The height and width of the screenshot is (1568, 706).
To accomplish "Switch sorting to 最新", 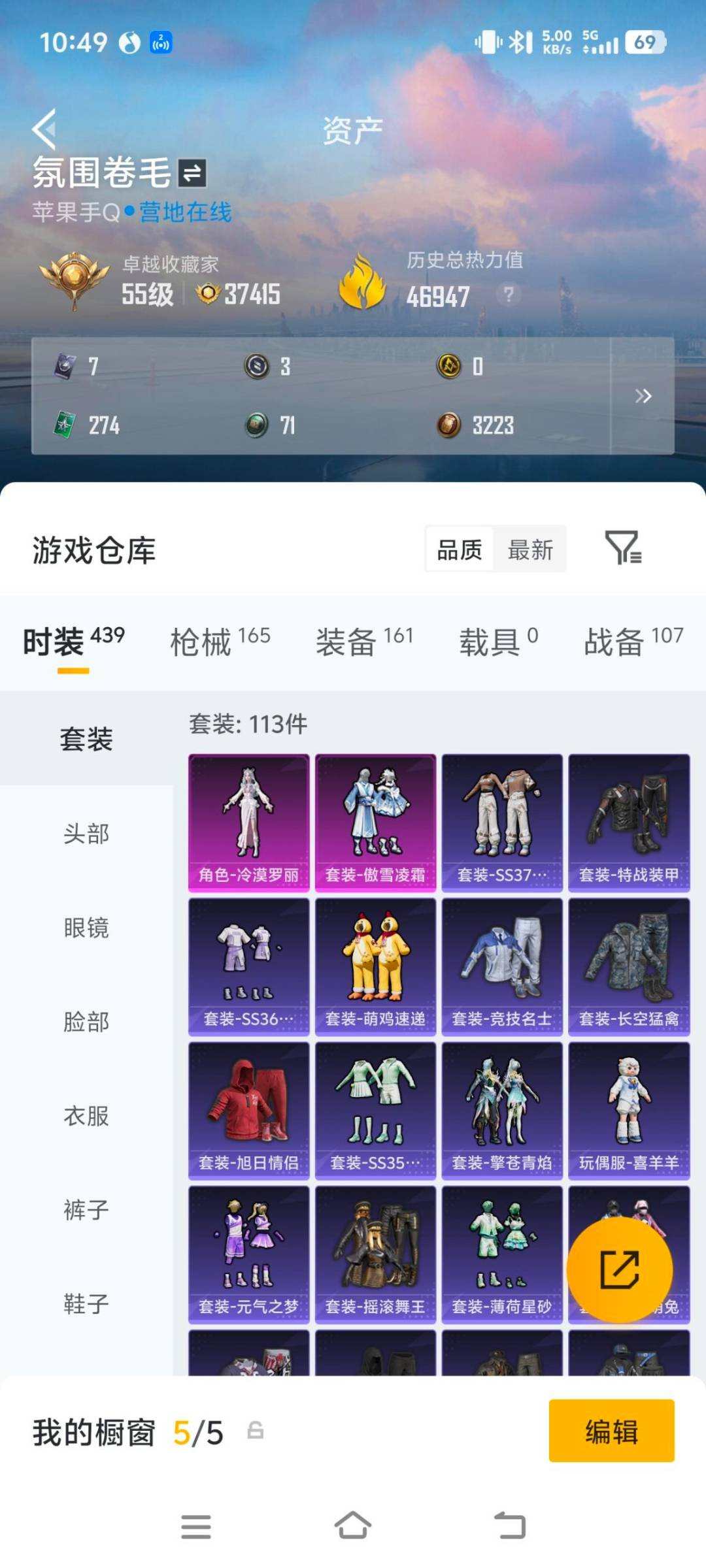I will 531,549.
